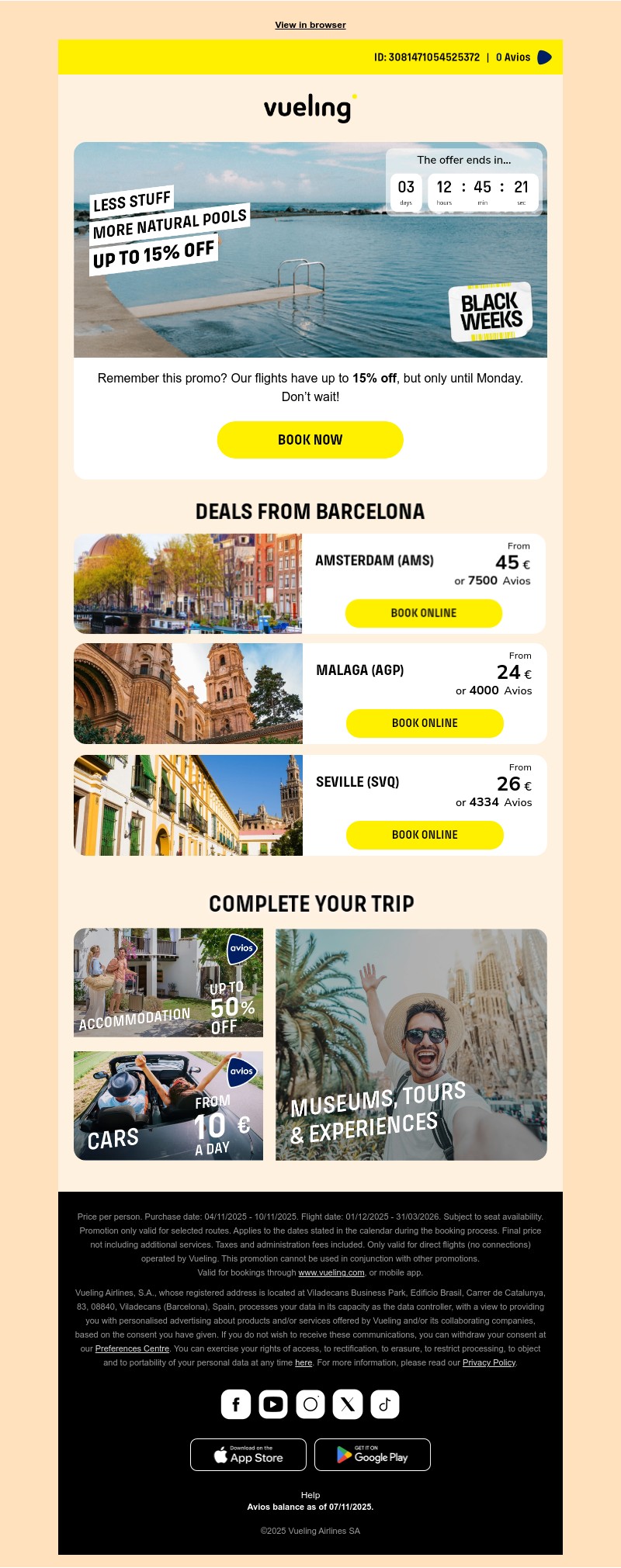Download the app from the App Store
Screen dimensions: 621x1568
point(248,1455)
